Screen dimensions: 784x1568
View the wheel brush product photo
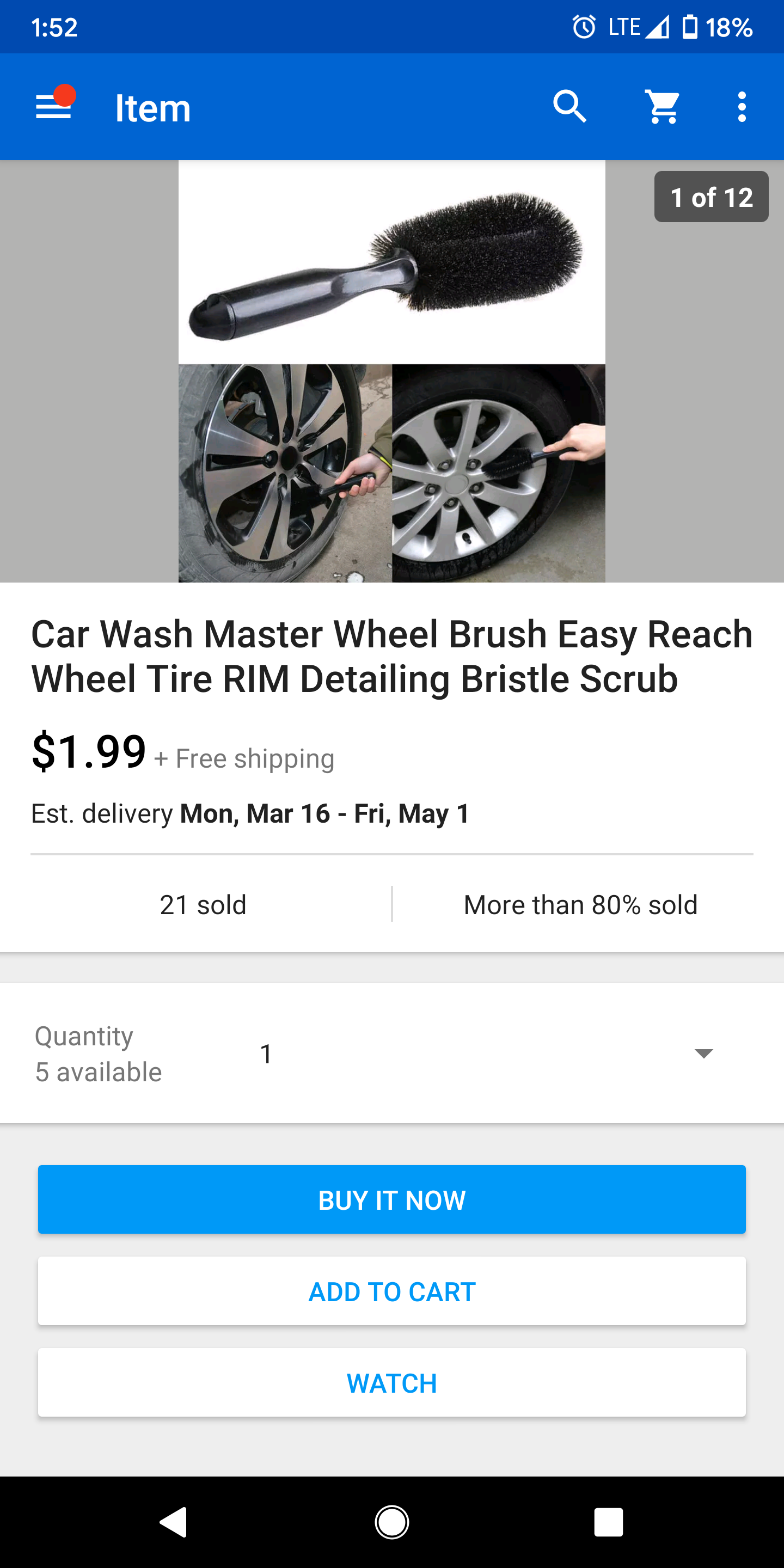pyautogui.click(x=391, y=371)
